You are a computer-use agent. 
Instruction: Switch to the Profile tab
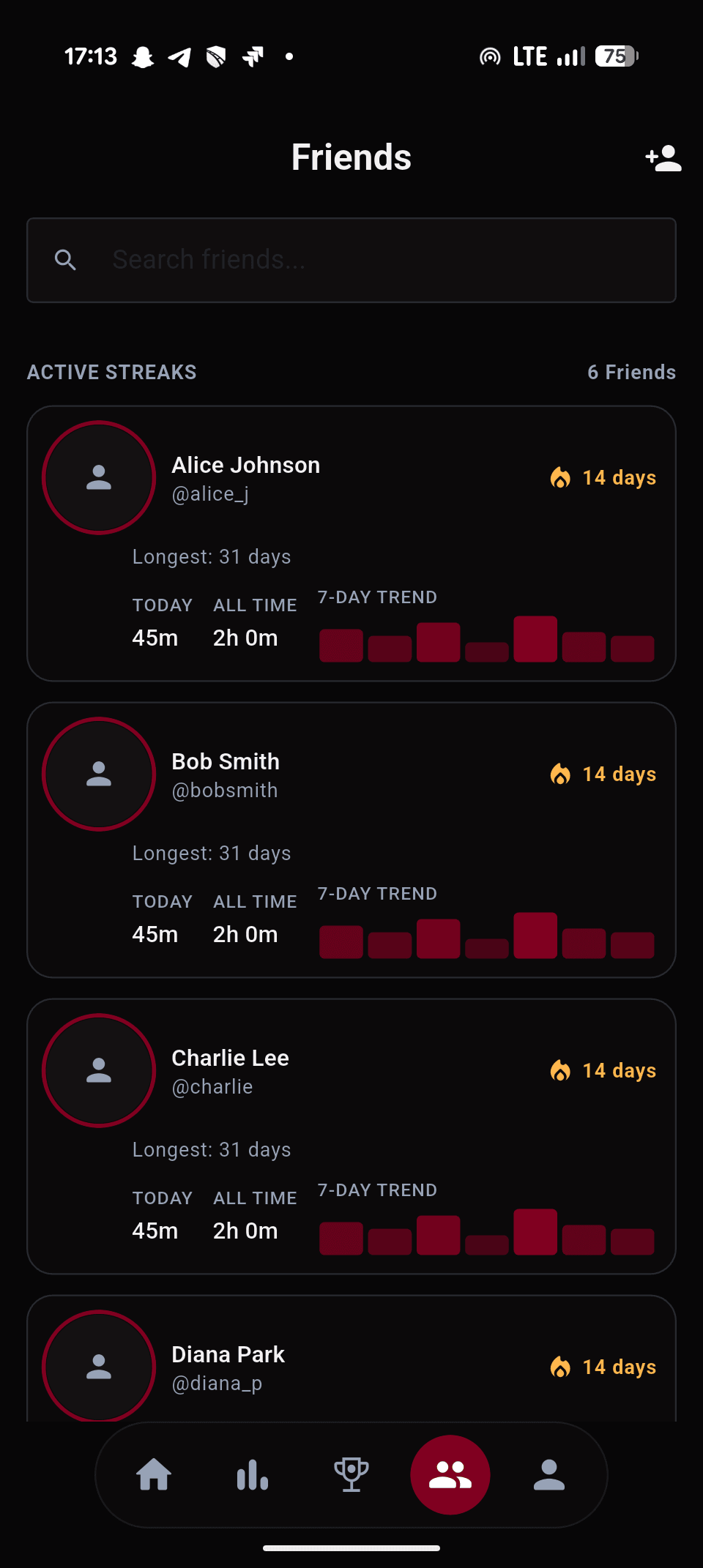click(549, 1474)
